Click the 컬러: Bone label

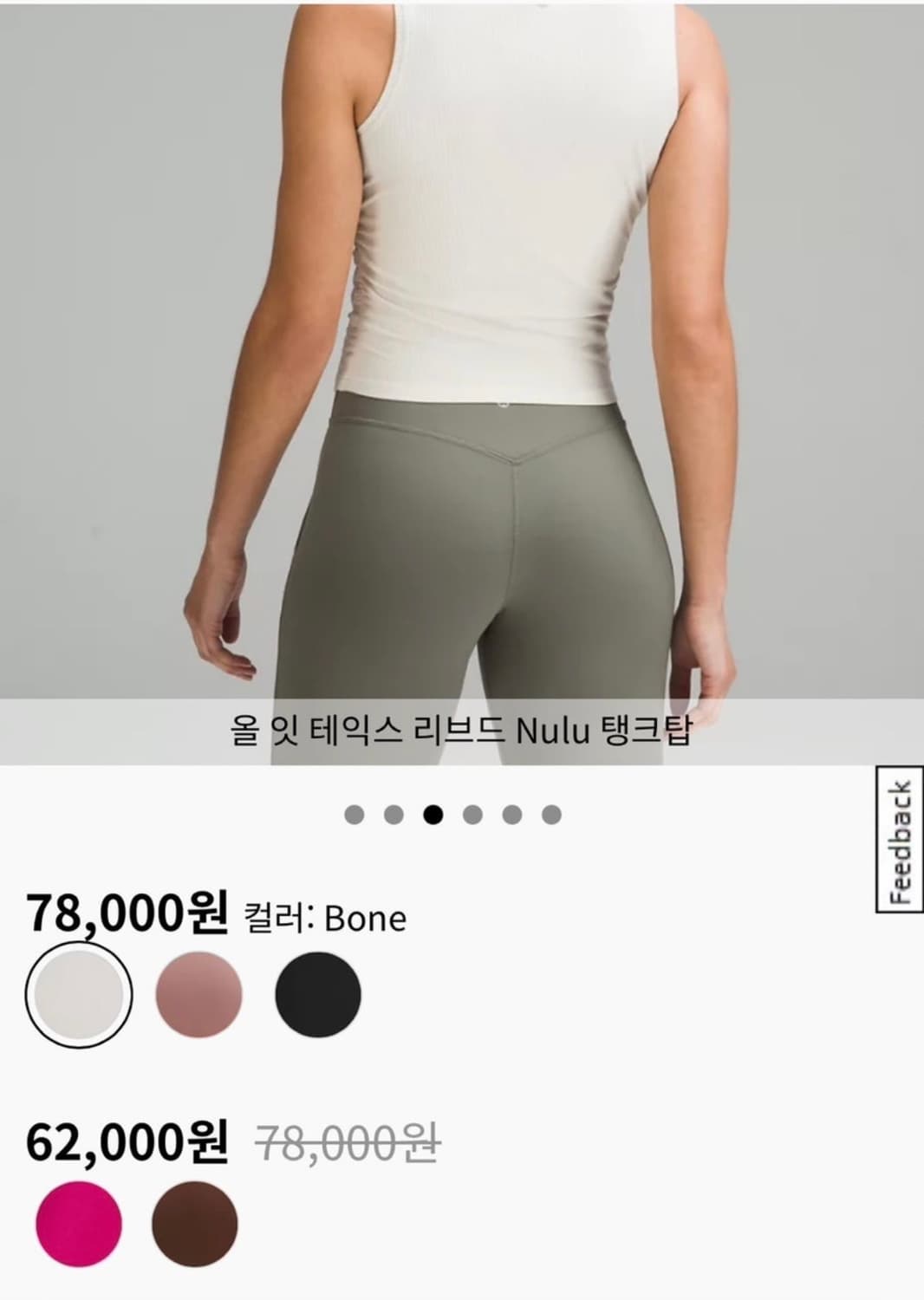click(x=325, y=916)
